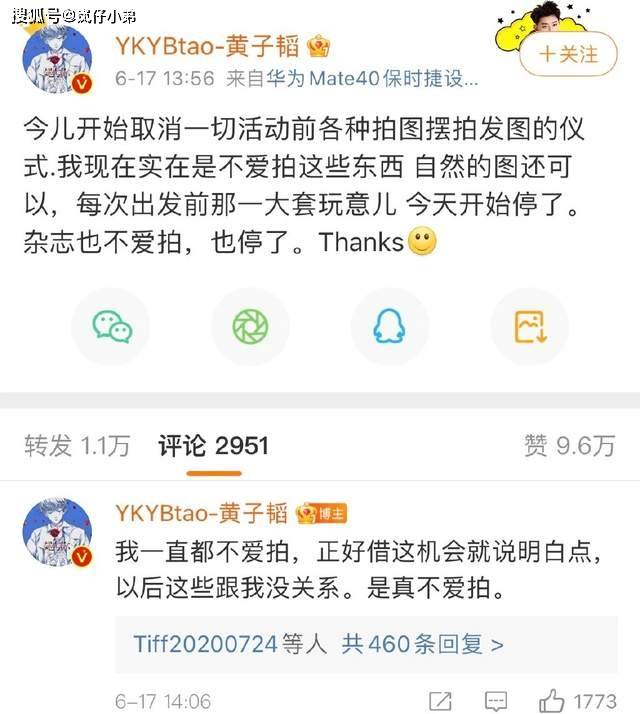
Task: Select the 评论 tab
Action: [213, 446]
